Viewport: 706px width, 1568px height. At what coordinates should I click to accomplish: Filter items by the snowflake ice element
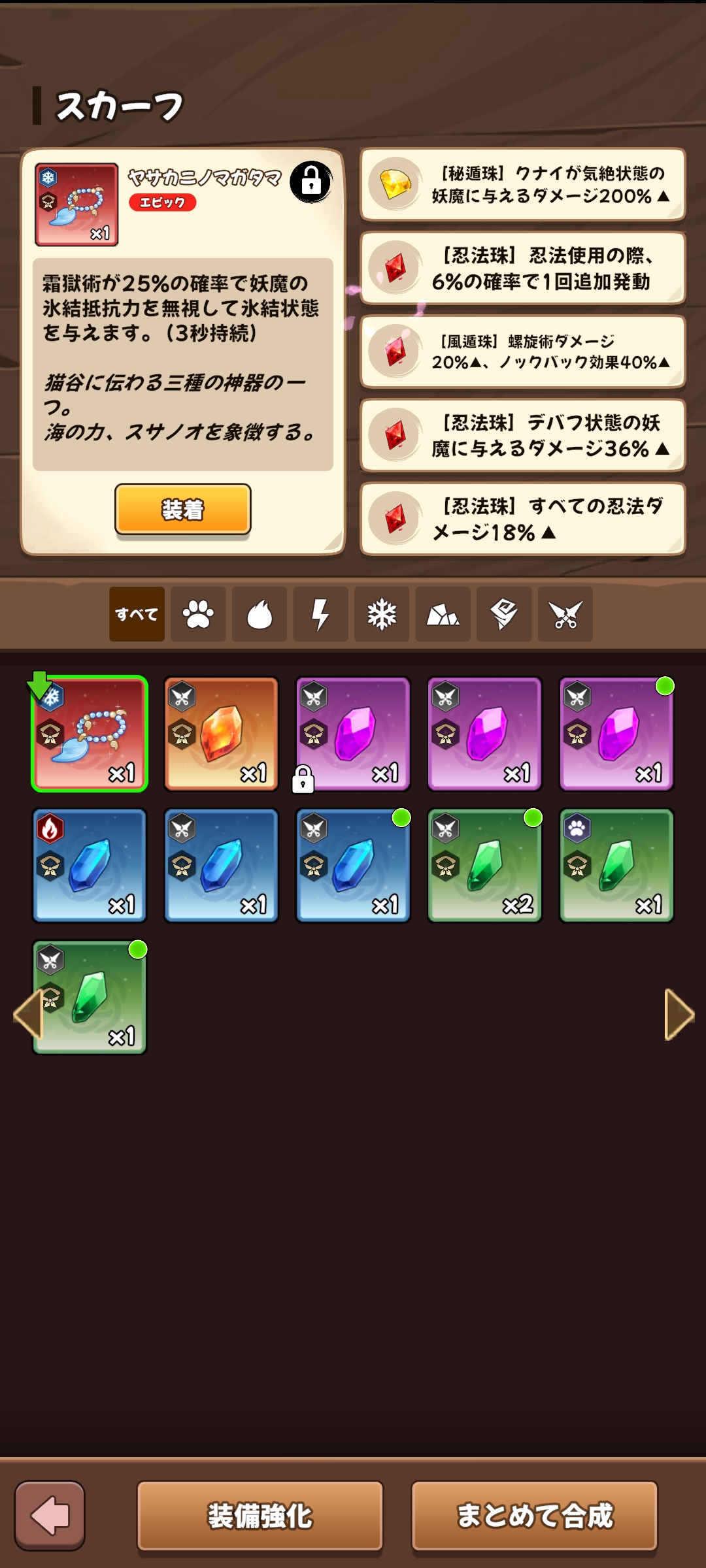[382, 614]
